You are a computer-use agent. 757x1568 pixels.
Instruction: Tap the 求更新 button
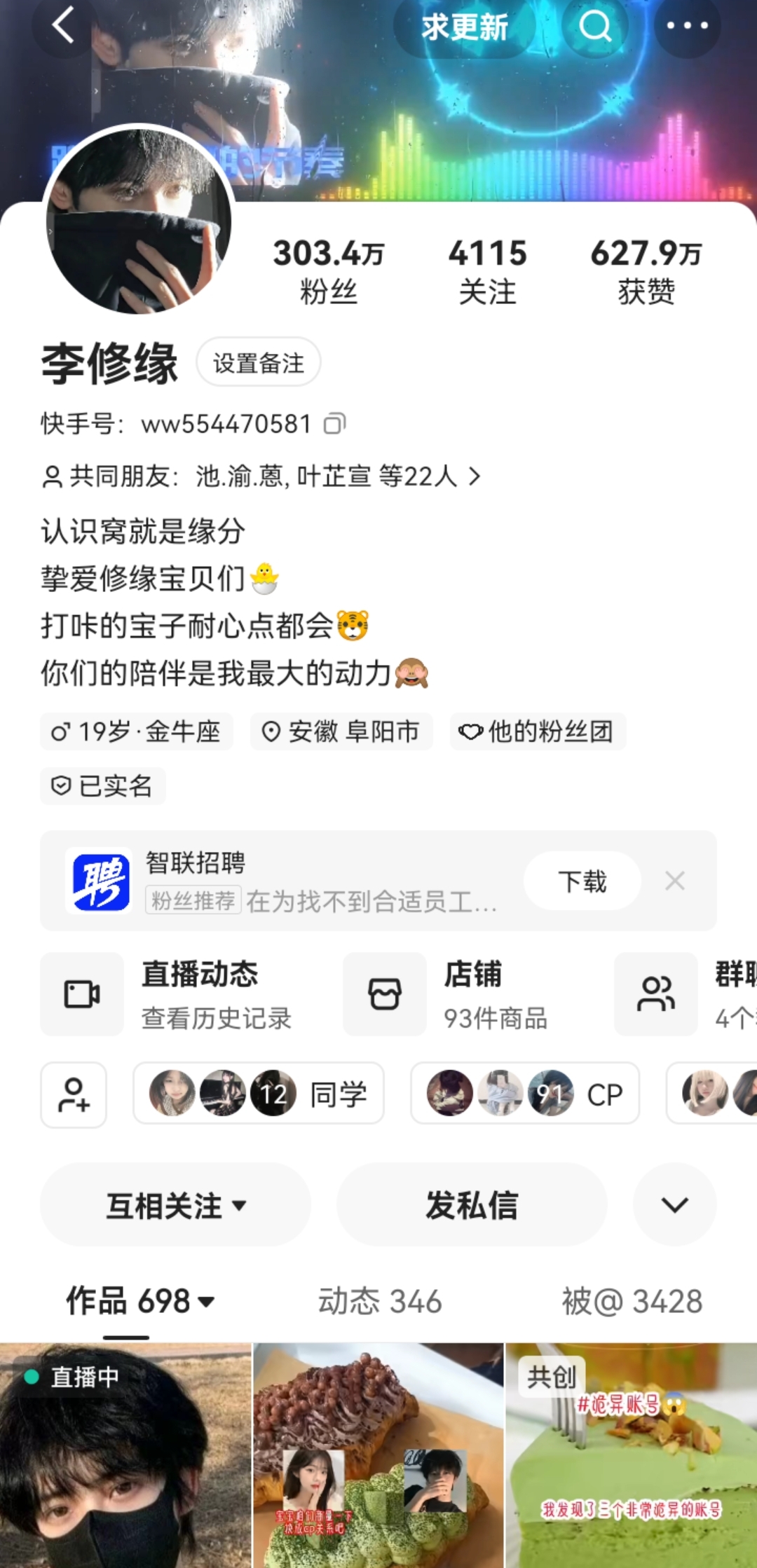[x=464, y=27]
